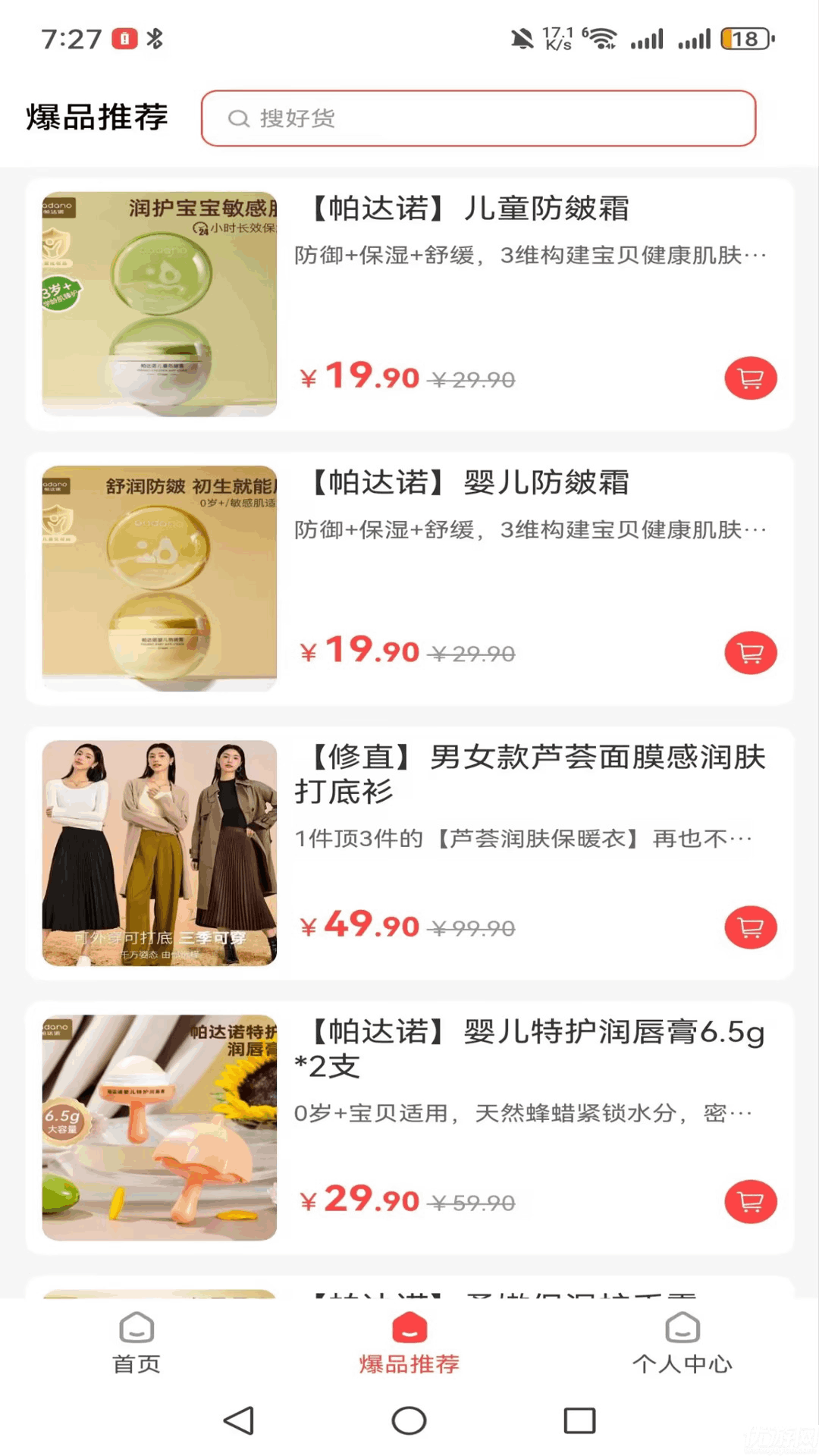Tap the cart icon for 婴儿防皱霜
The image size is (819, 1456).
[x=750, y=651]
